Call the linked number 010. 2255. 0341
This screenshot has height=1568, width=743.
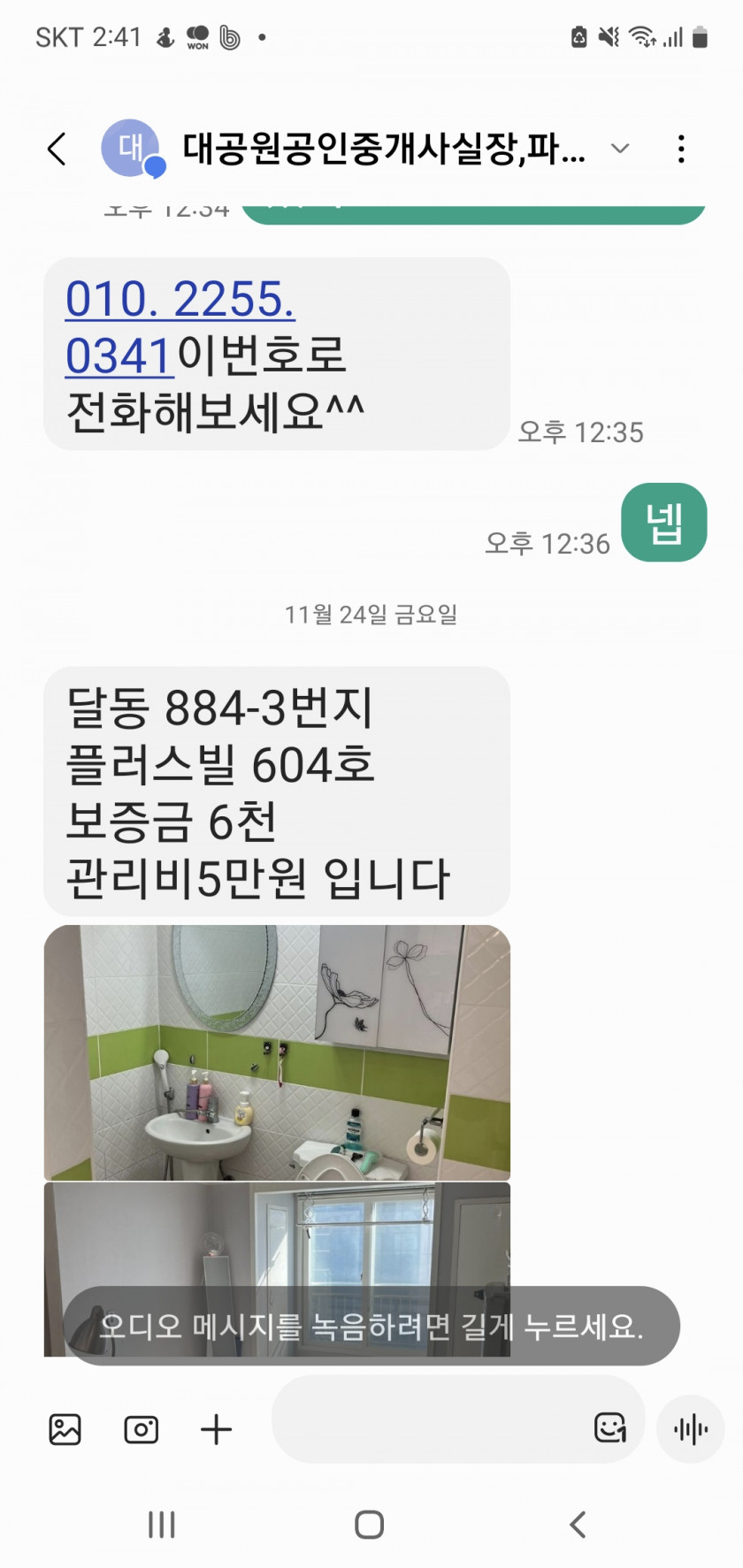tap(180, 327)
